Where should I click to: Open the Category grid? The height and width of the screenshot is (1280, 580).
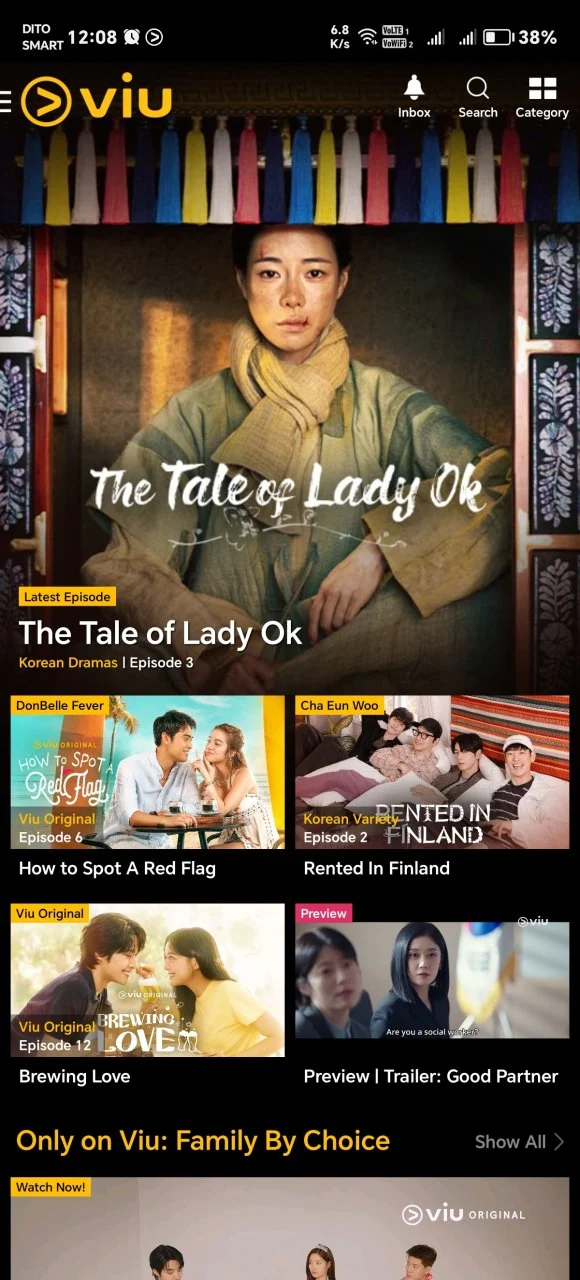coord(542,97)
